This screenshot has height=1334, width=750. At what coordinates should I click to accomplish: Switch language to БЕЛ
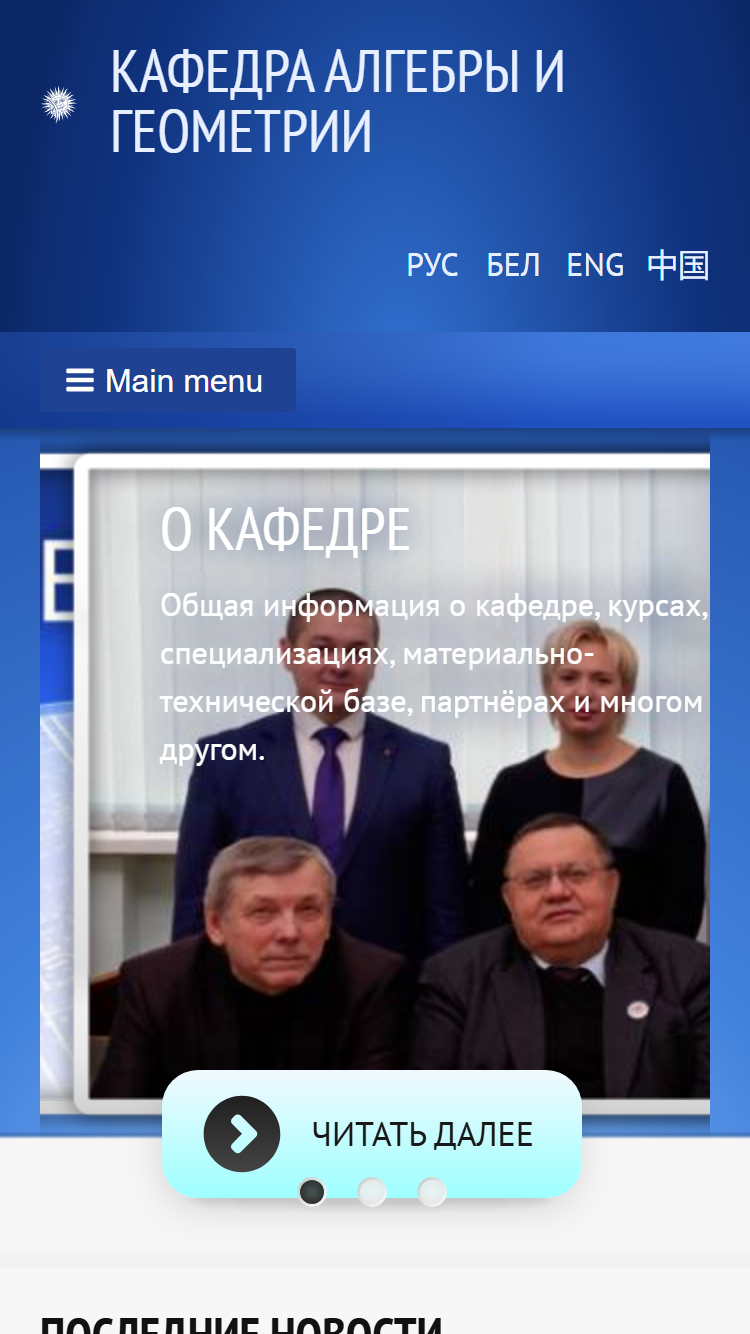tap(513, 265)
